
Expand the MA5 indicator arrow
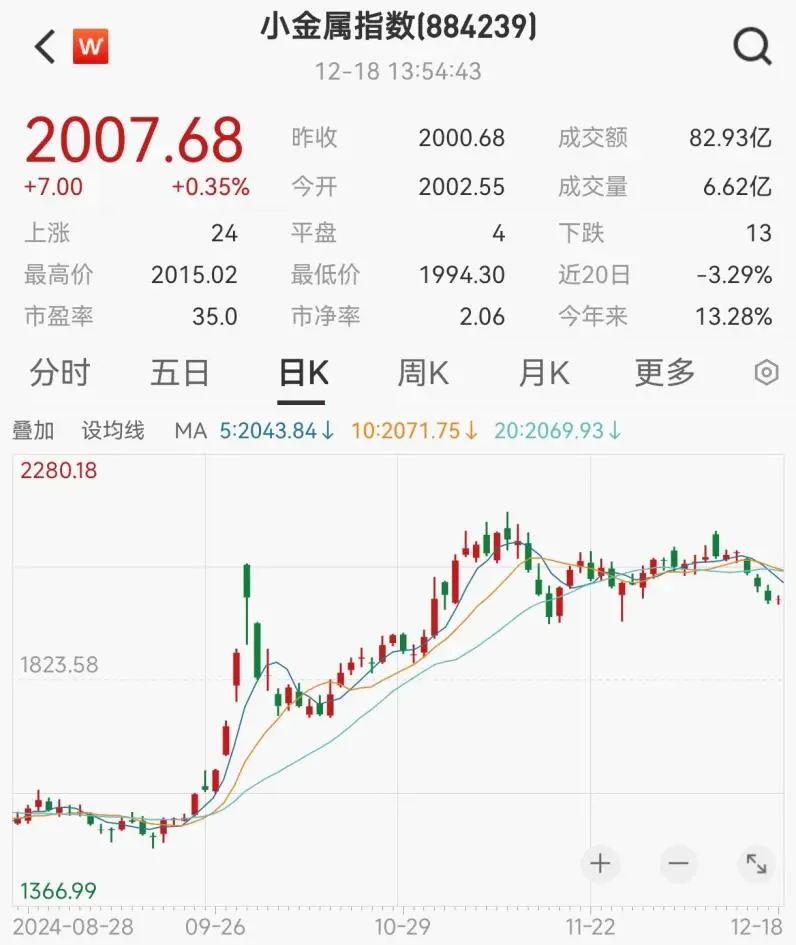327,430
